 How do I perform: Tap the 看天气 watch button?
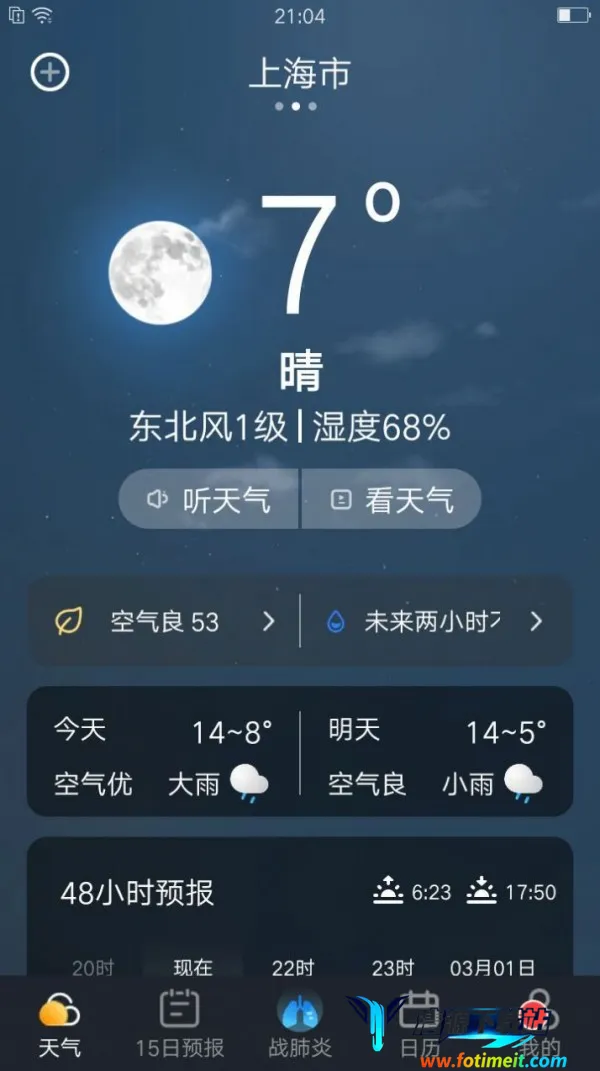click(391, 499)
